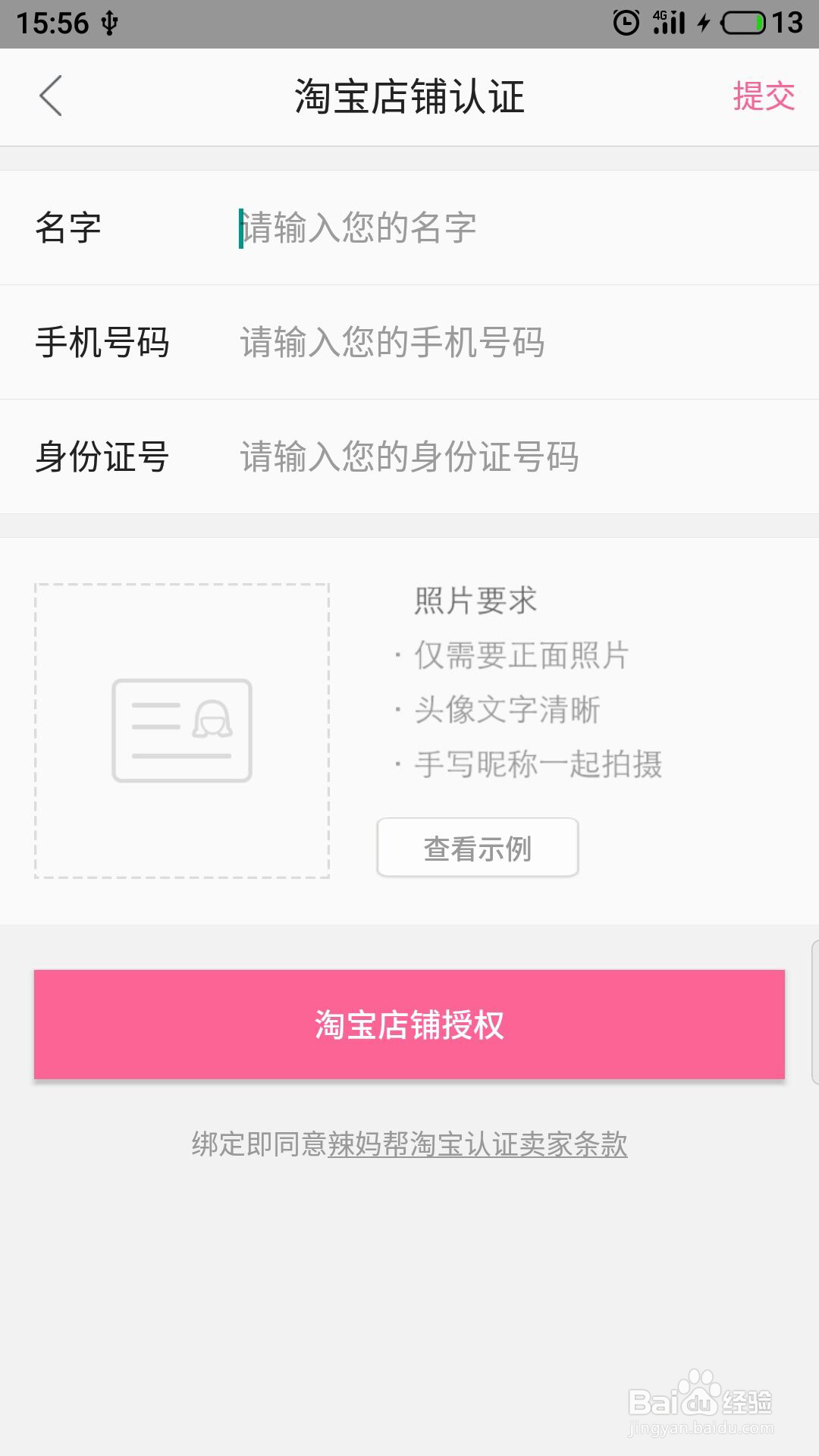Tap the 淘宝店铺认证 title in the header

click(x=409, y=97)
